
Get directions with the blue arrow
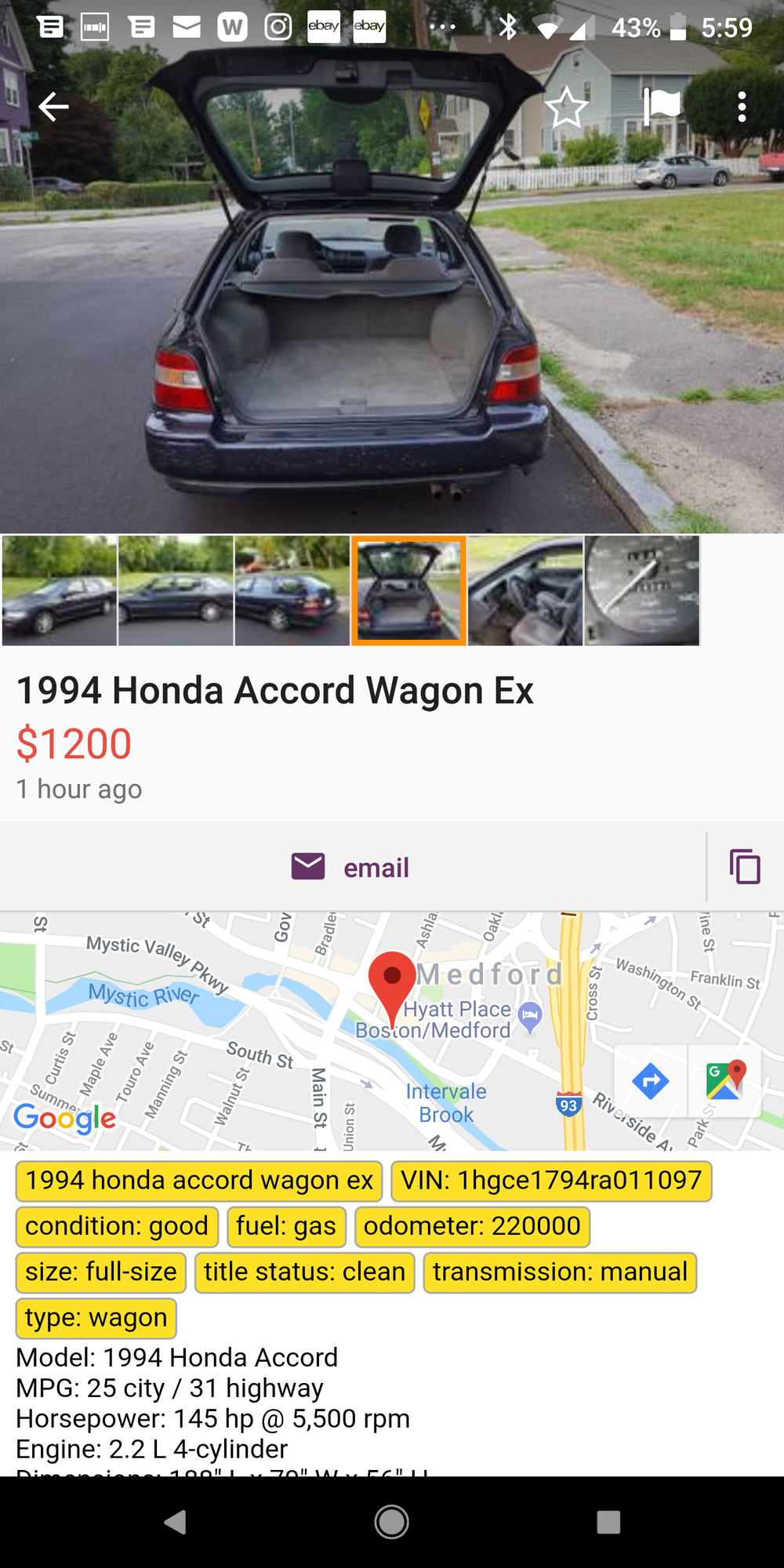(x=651, y=1082)
